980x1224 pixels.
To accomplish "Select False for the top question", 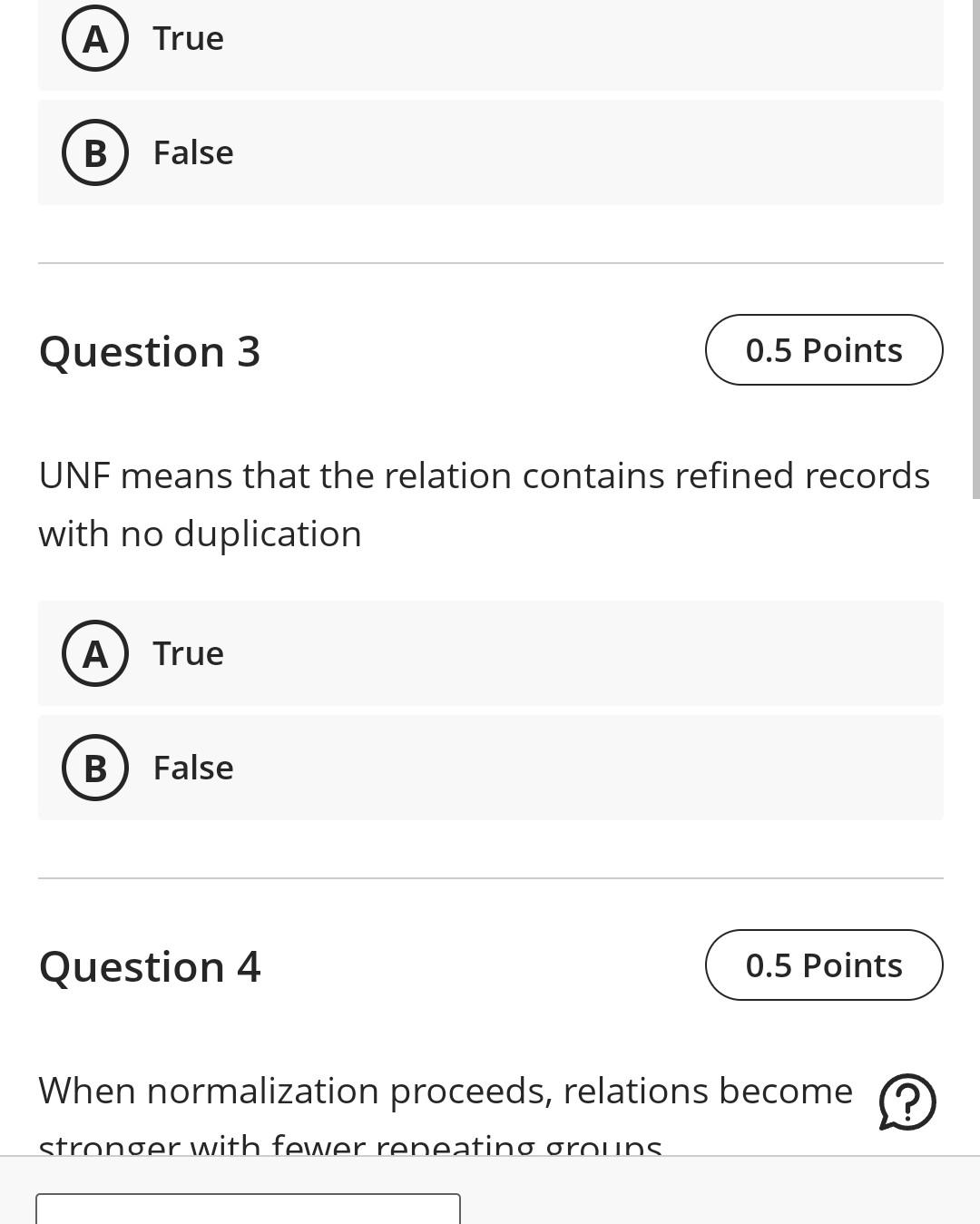I will [x=192, y=152].
